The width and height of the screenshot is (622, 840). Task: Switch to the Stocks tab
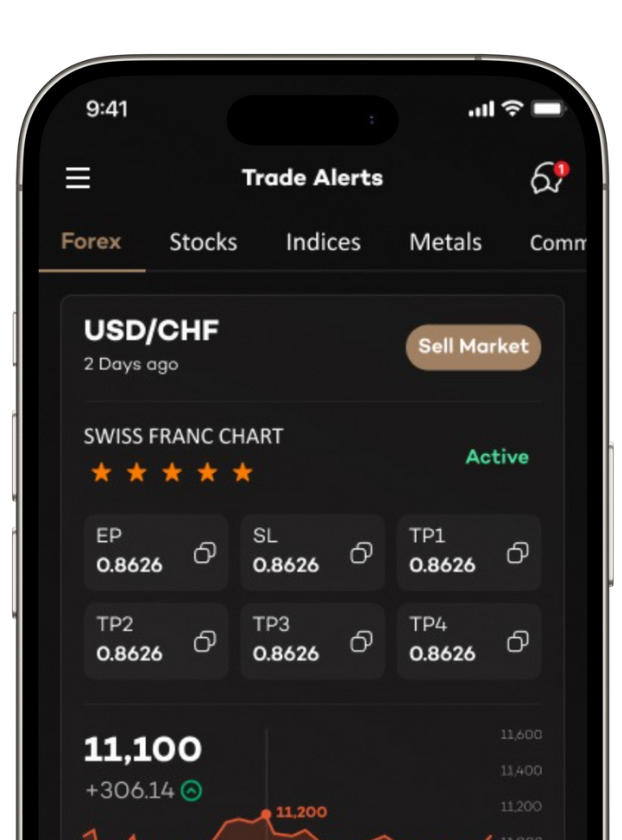(203, 242)
